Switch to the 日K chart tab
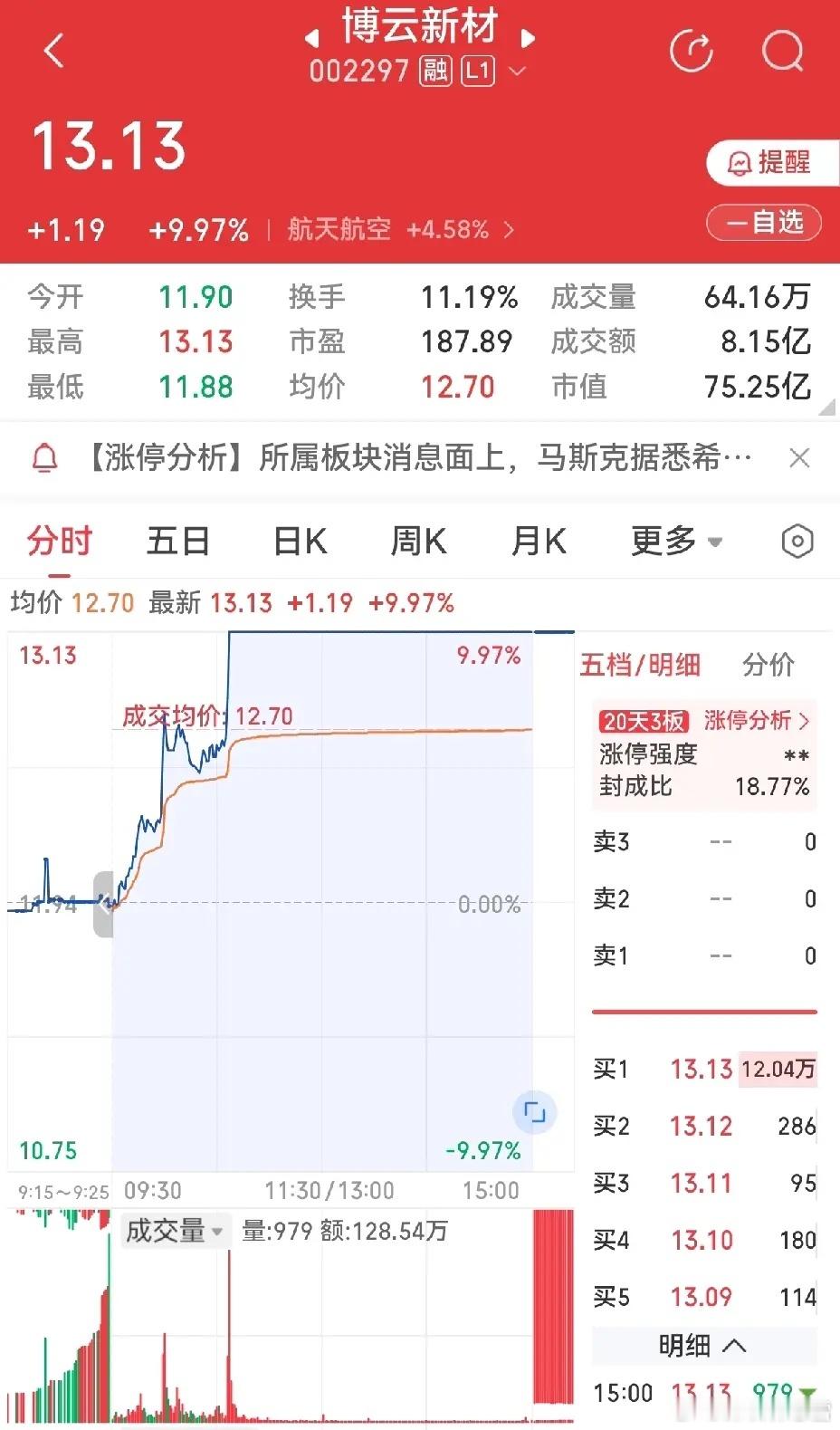The width and height of the screenshot is (840, 1430). (300, 542)
